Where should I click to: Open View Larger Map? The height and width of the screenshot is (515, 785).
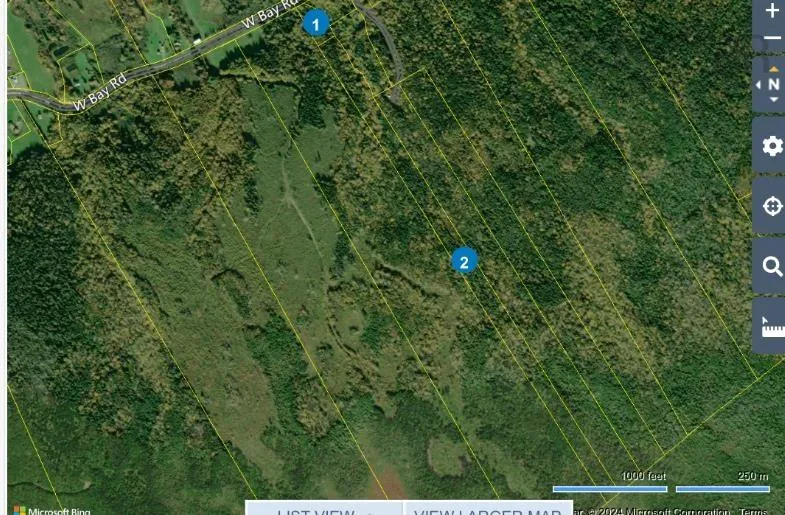click(x=487, y=509)
